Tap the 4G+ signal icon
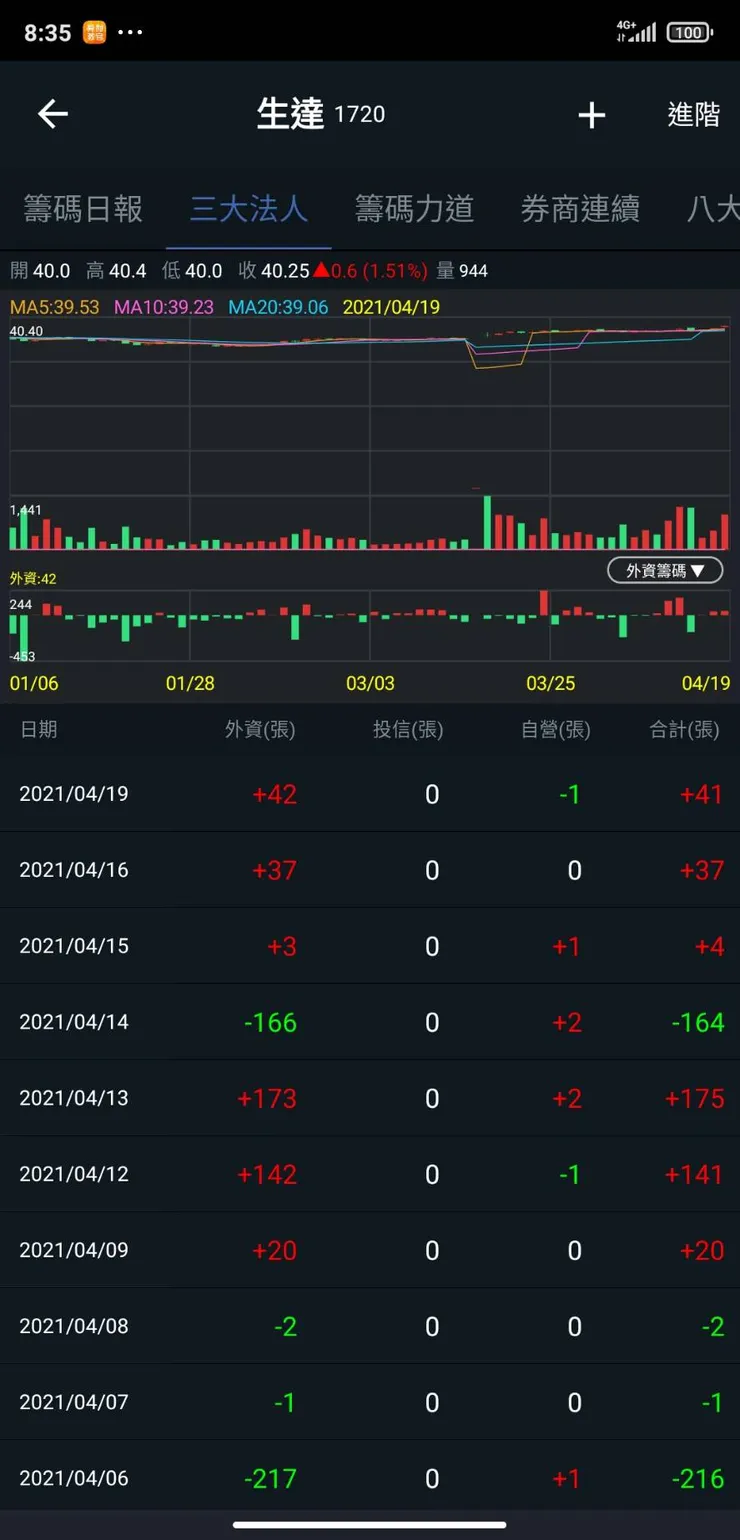This screenshot has width=740, height=1540. [637, 30]
